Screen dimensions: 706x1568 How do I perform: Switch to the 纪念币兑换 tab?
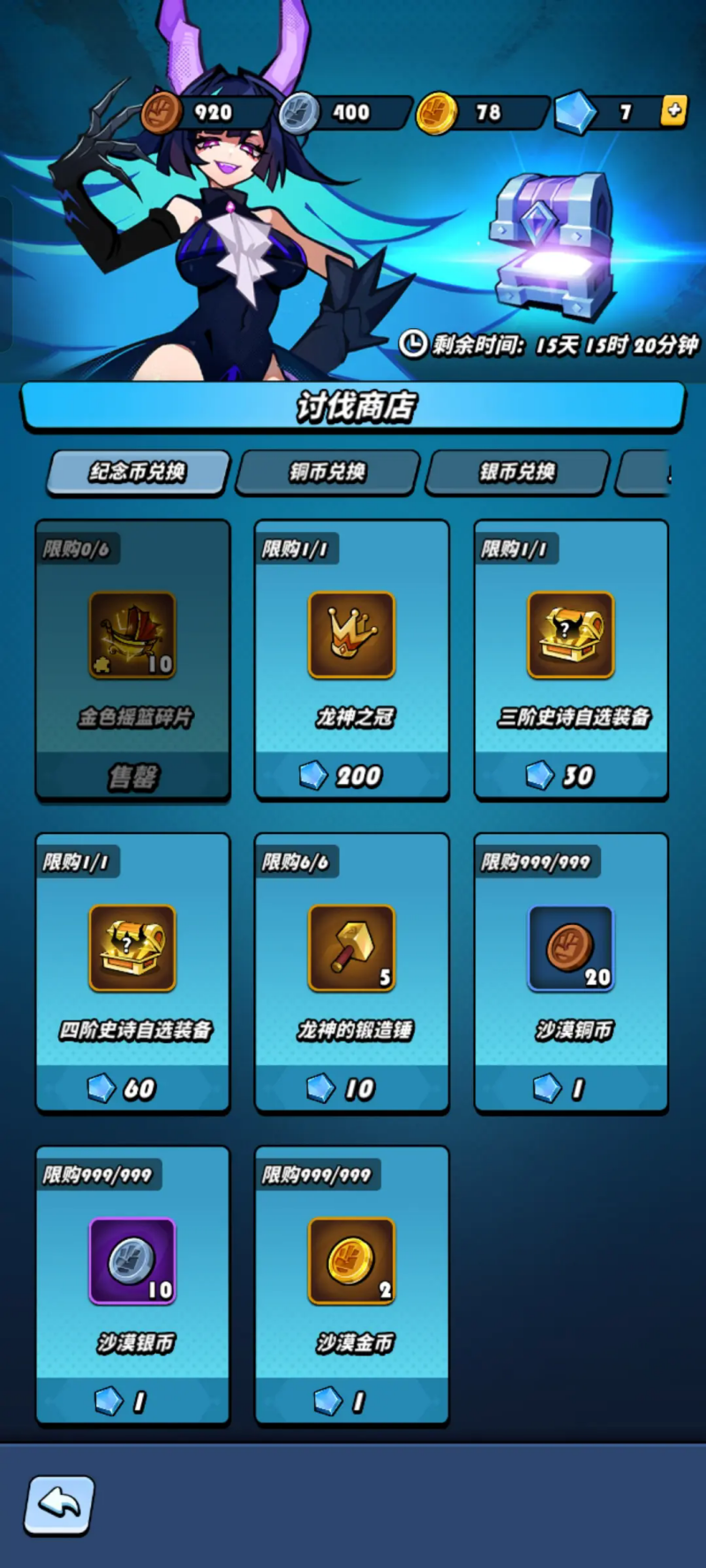(138, 472)
